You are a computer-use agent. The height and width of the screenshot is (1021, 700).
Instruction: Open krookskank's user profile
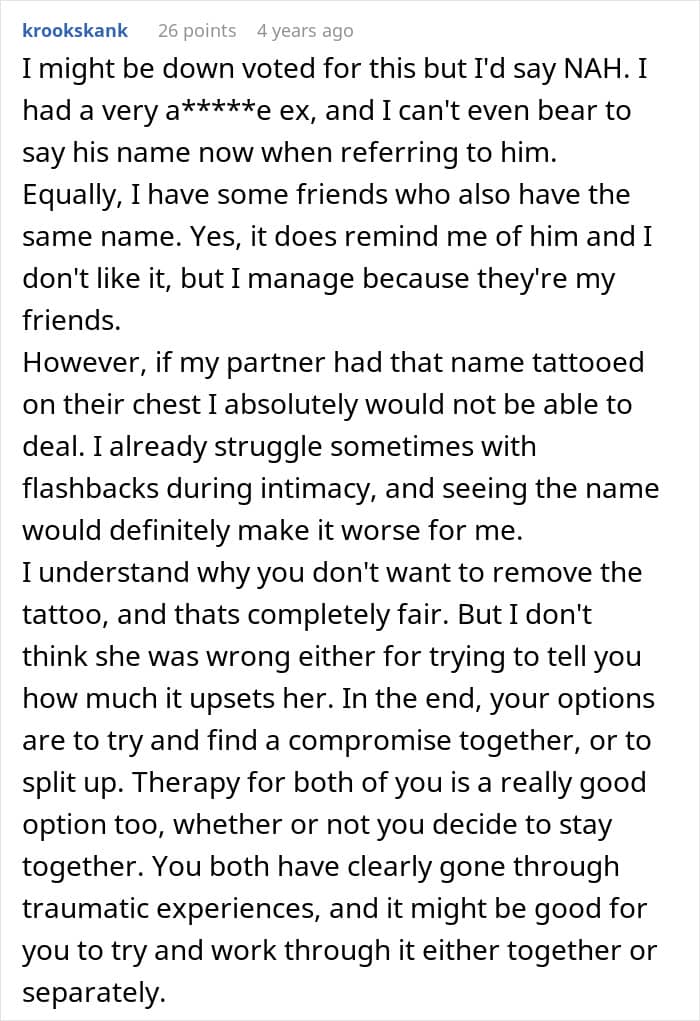[75, 31]
